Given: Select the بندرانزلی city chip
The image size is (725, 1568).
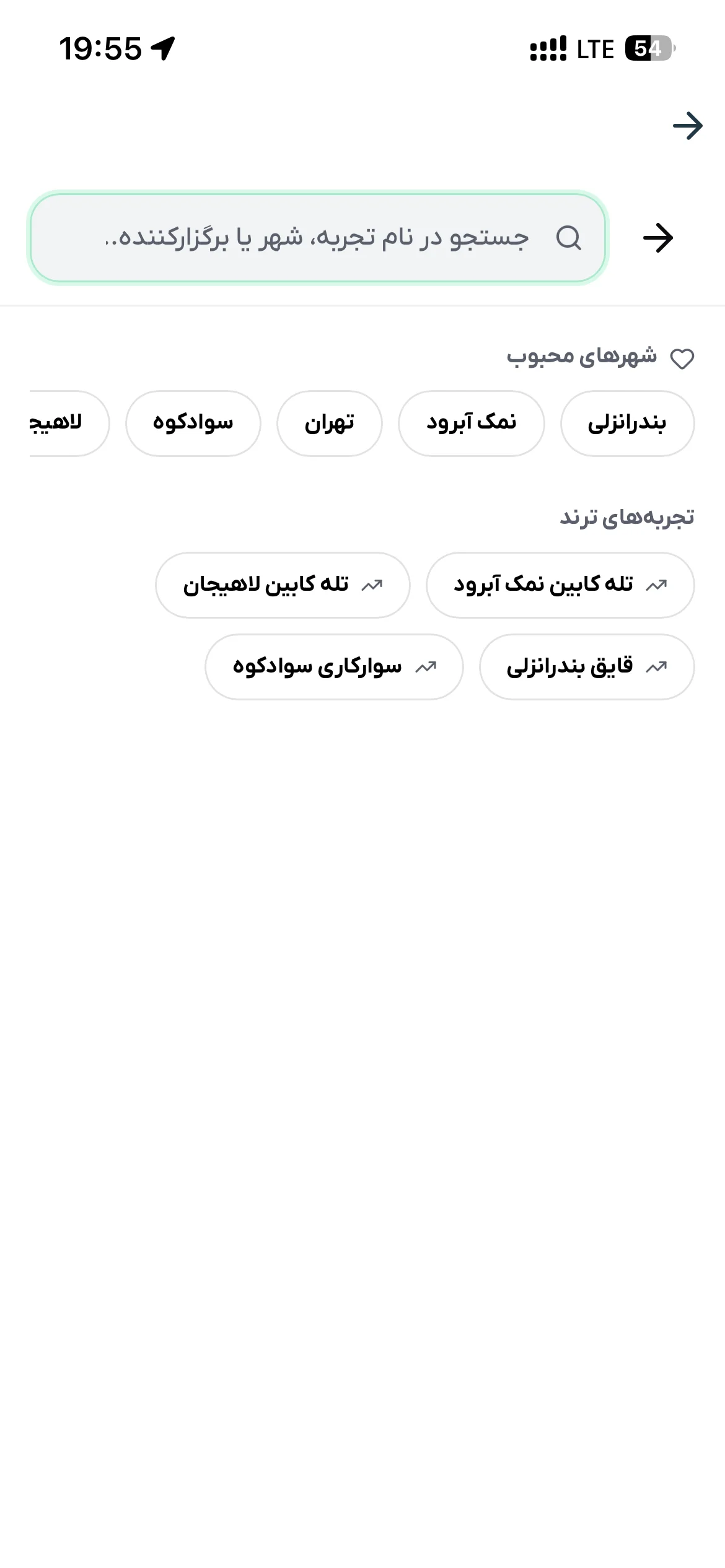Looking at the screenshot, I should pyautogui.click(x=627, y=424).
